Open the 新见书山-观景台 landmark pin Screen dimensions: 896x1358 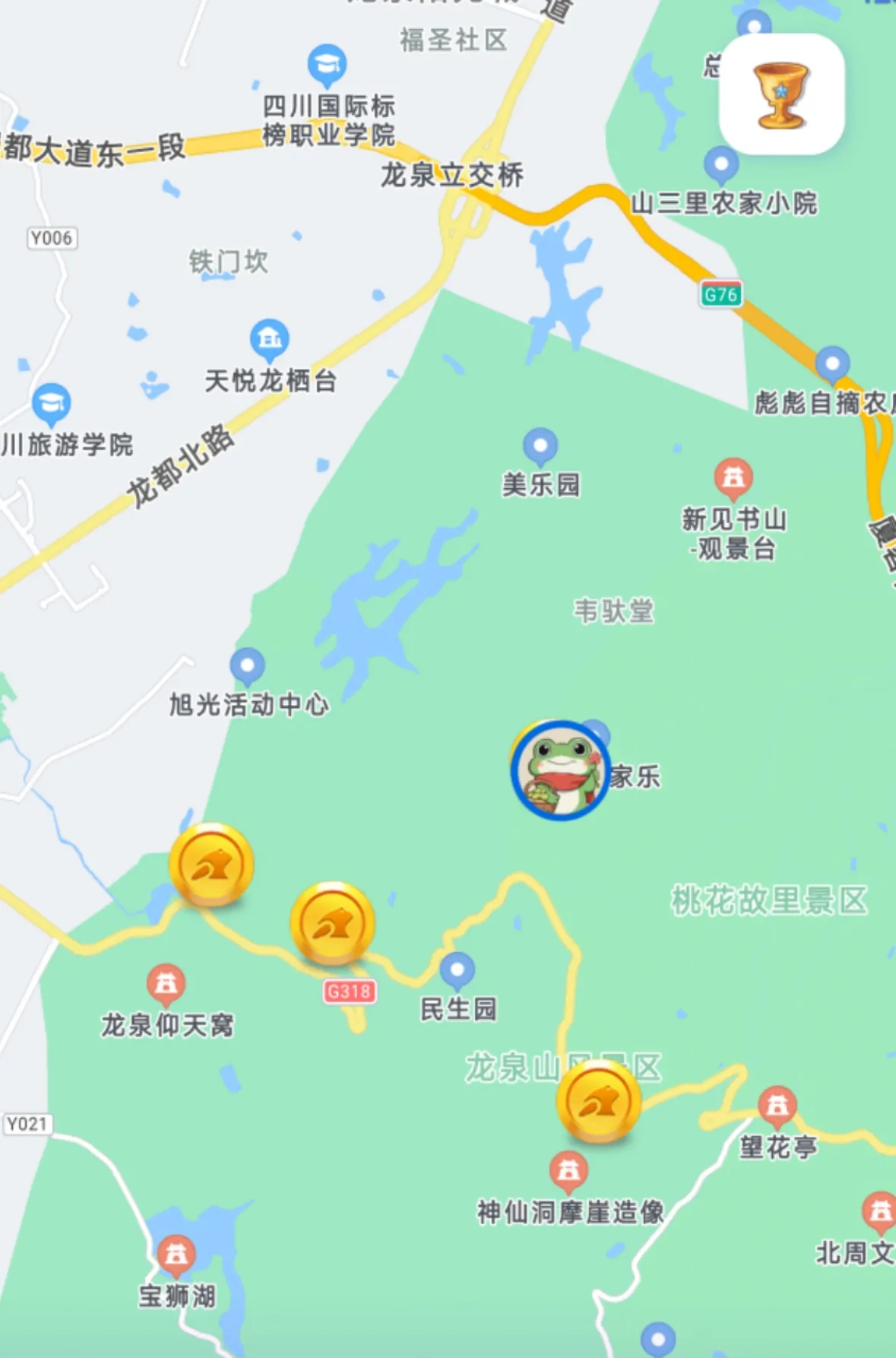point(733,478)
